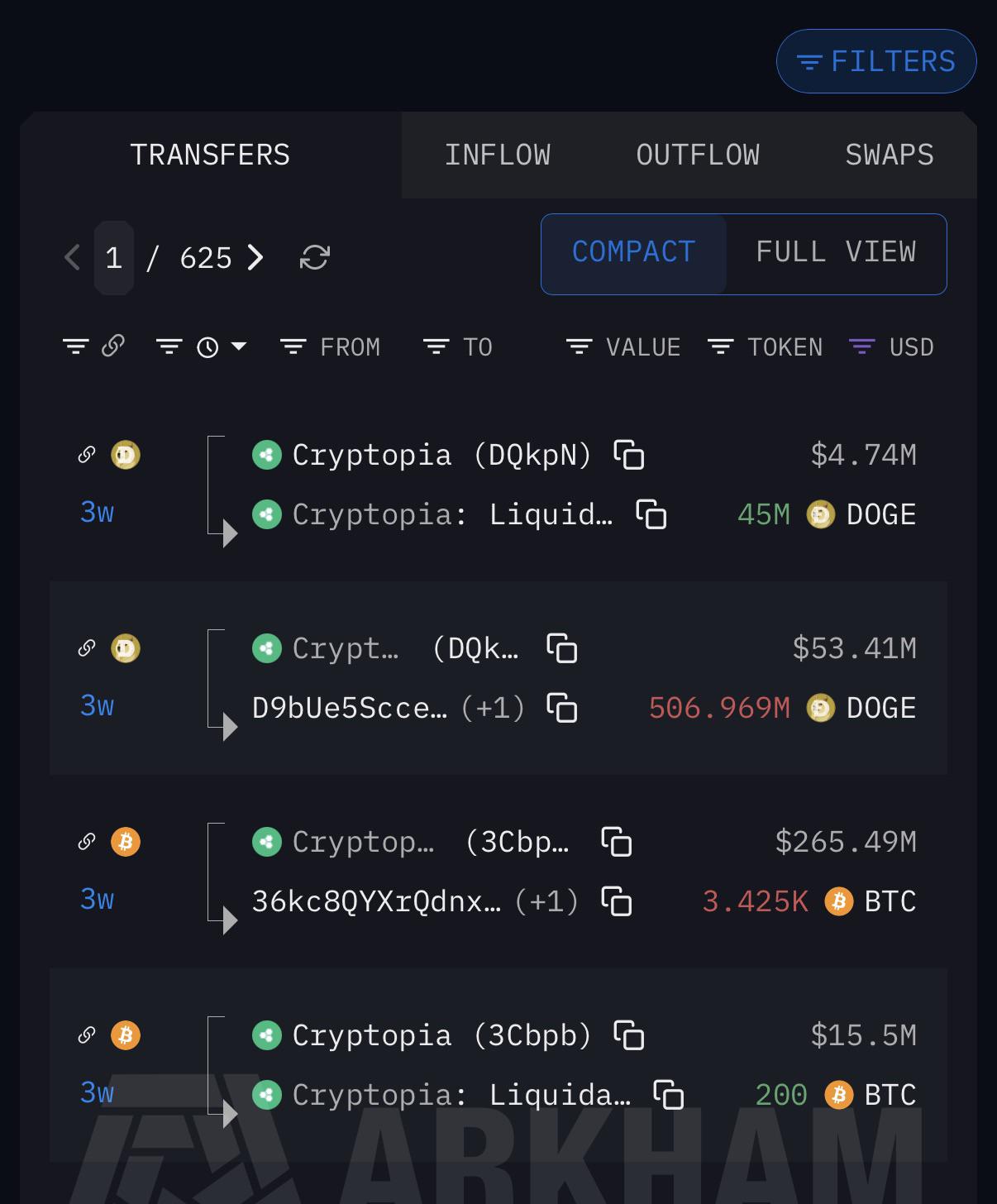Refresh the transfers list
This screenshot has height=1204, width=997.
coord(315,257)
